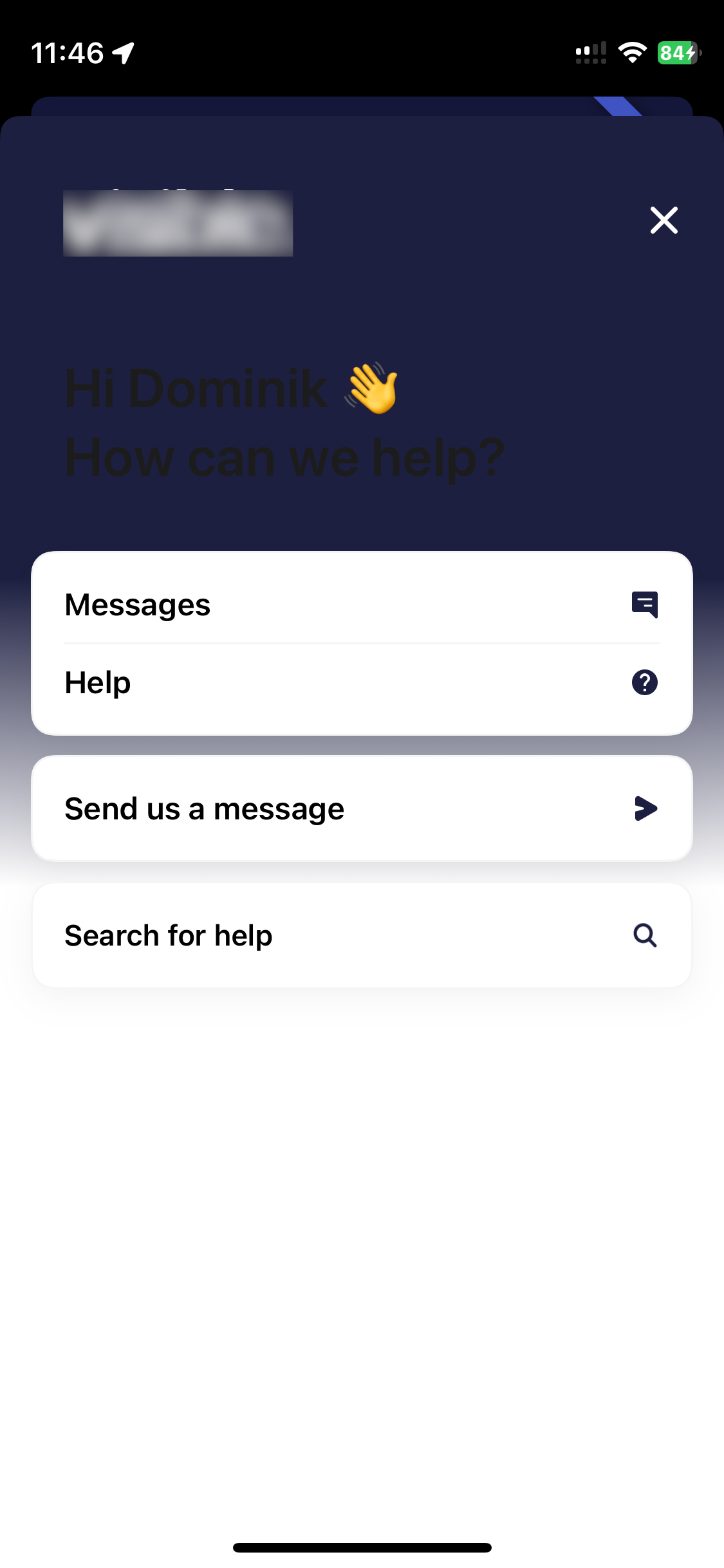This screenshot has width=724, height=1568.
Task: Open the Messages row
Action: (362, 604)
